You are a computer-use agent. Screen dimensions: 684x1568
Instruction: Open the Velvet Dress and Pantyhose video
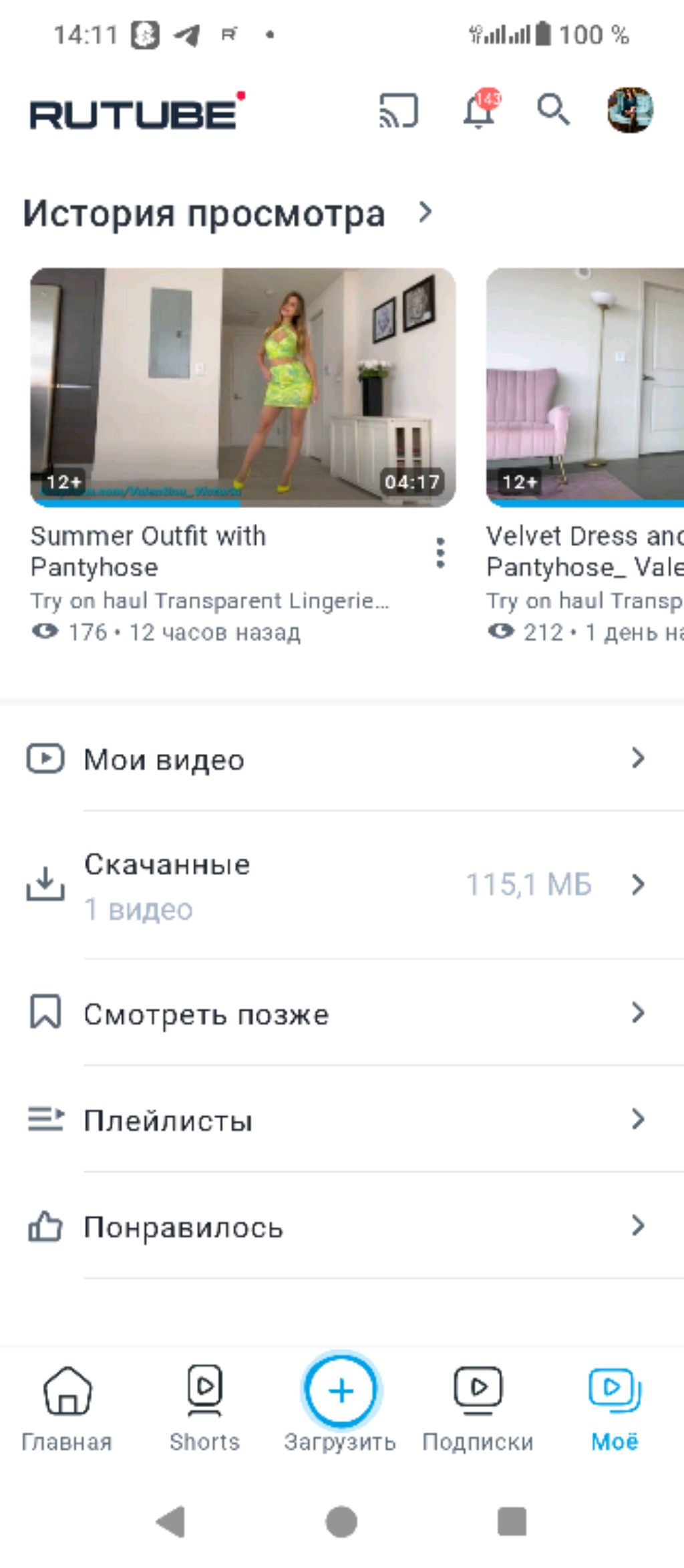pos(585,387)
